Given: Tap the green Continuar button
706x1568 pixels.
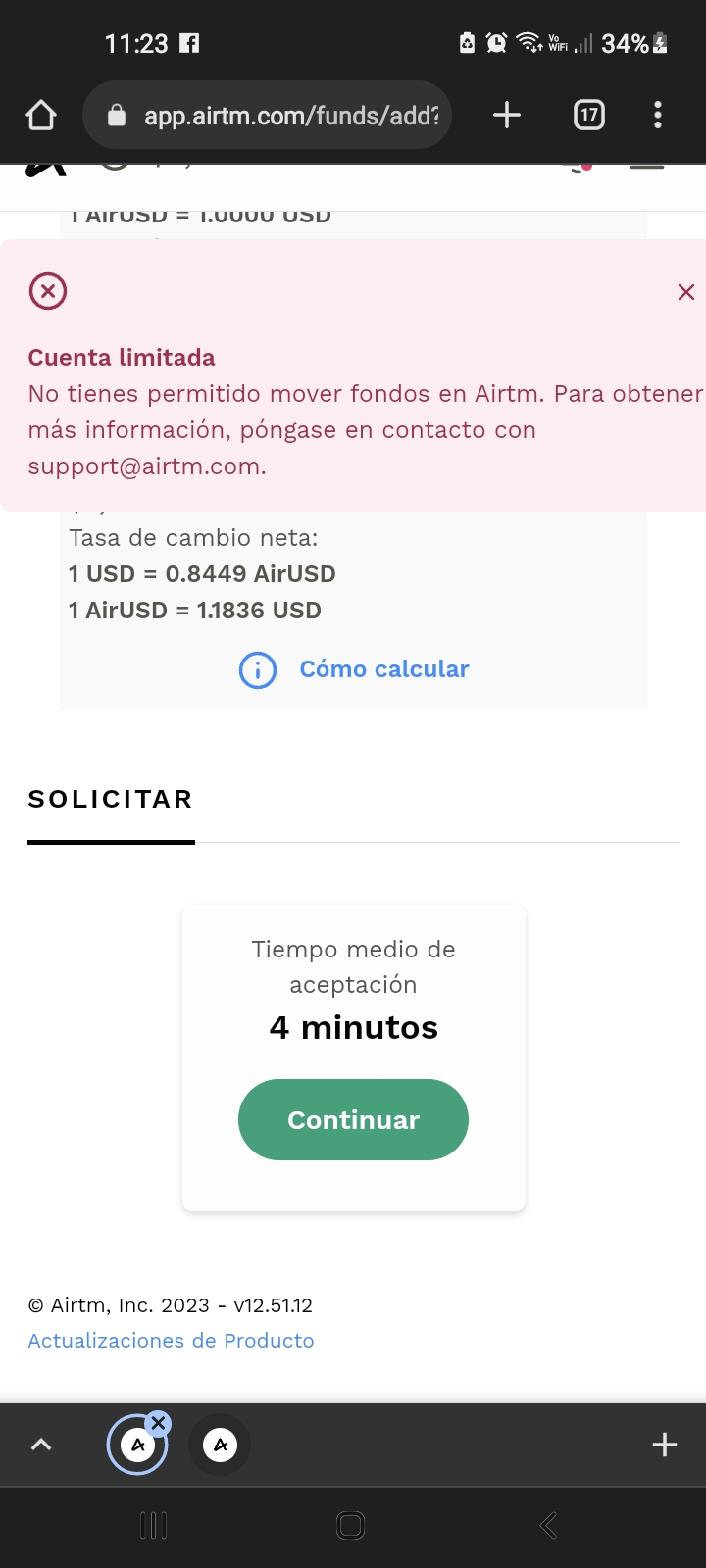Looking at the screenshot, I should [x=353, y=1119].
